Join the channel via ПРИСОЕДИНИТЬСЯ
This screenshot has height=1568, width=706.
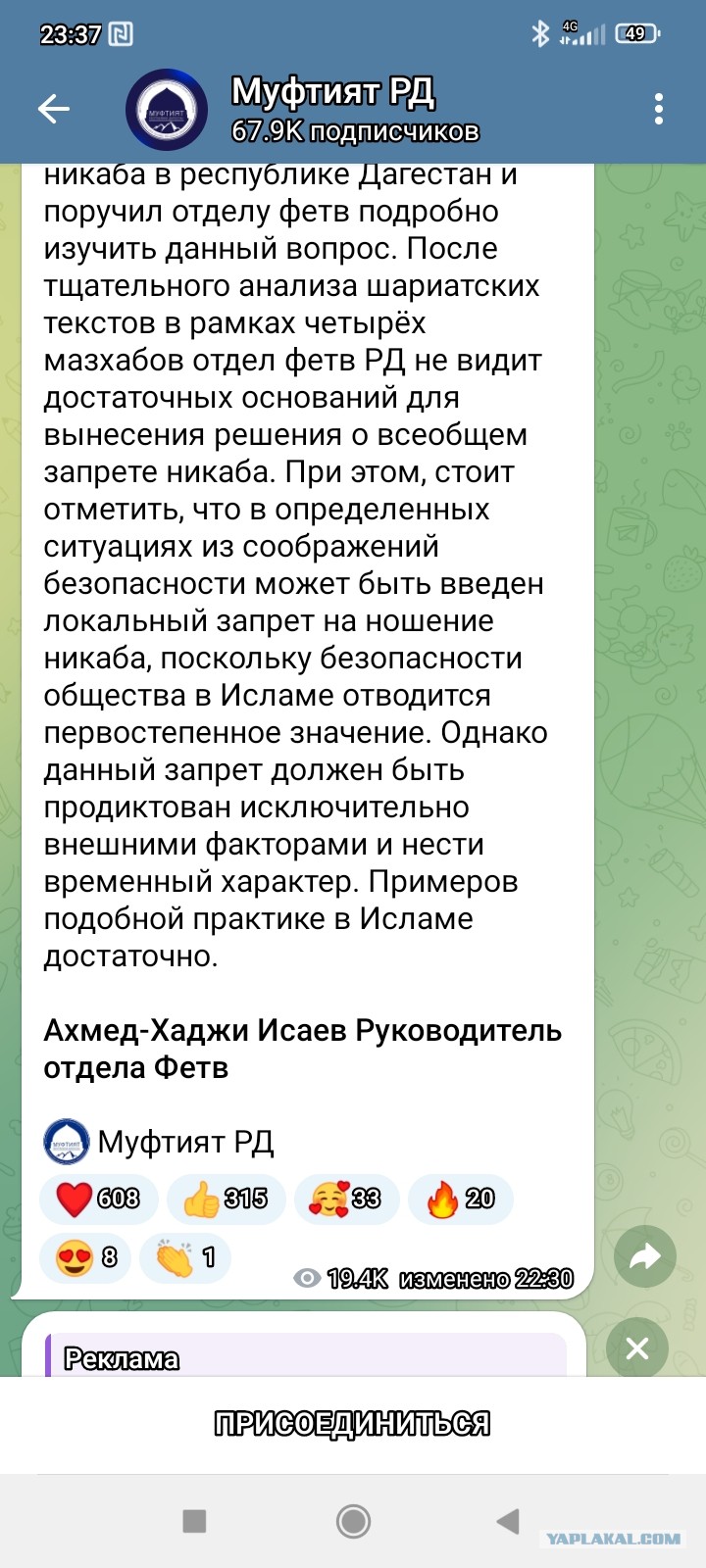click(353, 1424)
